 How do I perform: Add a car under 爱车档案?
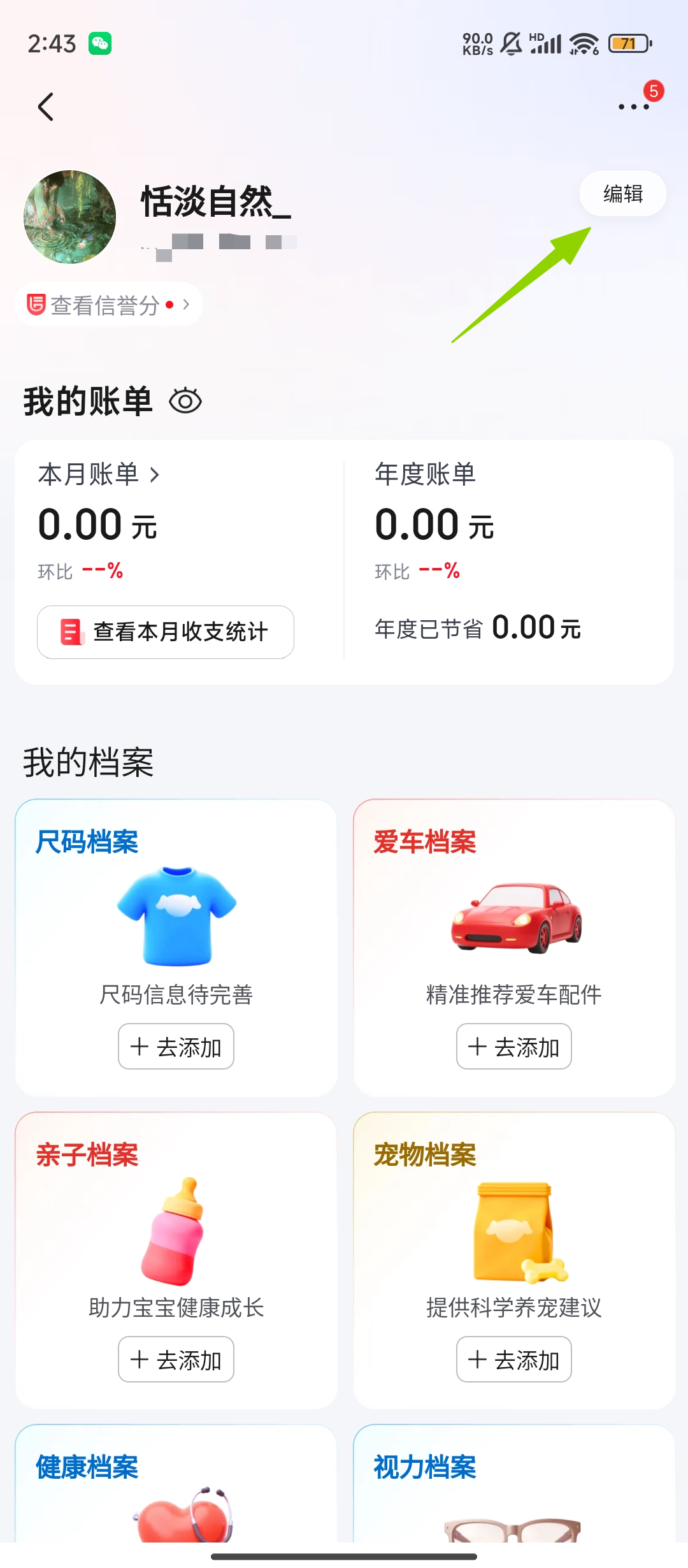pyautogui.click(x=513, y=1047)
